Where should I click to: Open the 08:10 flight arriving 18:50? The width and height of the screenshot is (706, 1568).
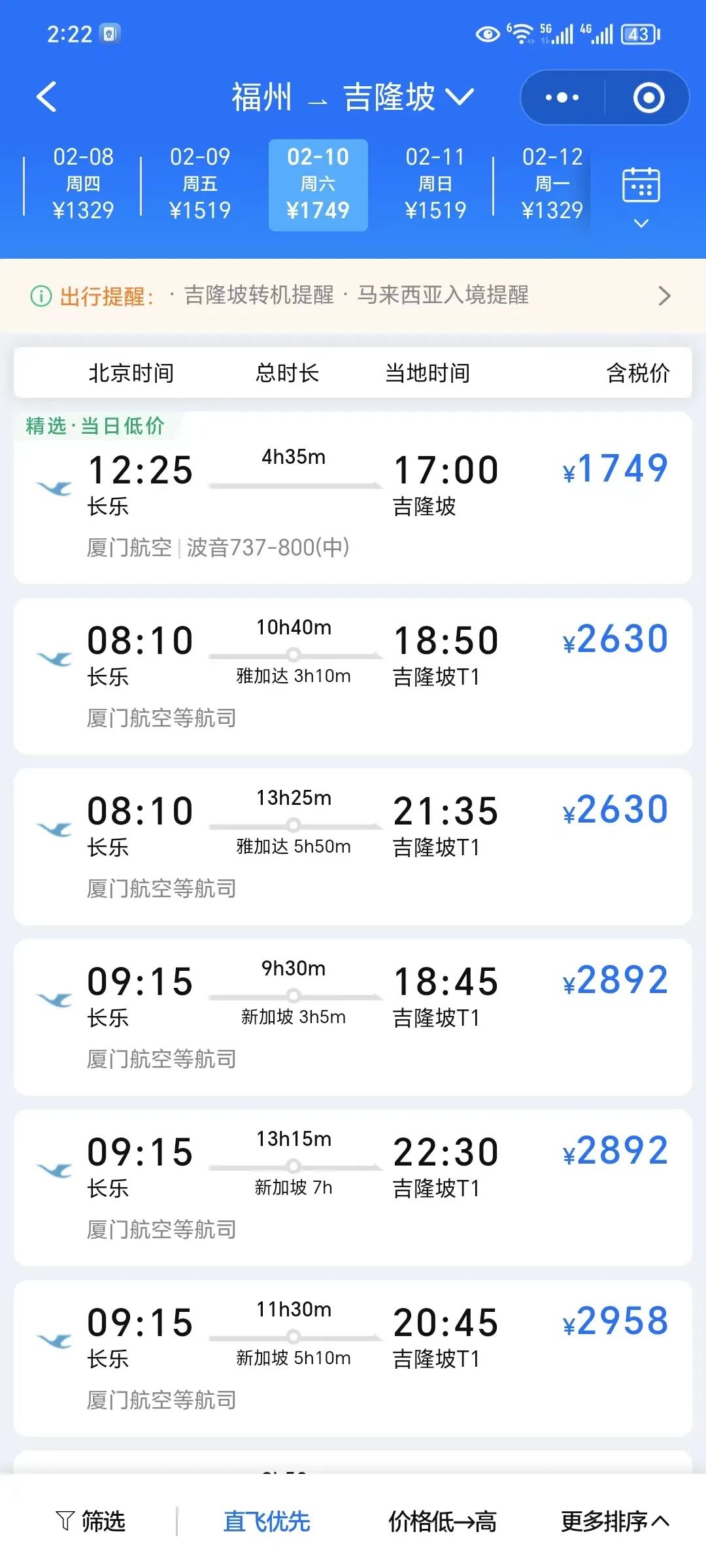[x=353, y=676]
